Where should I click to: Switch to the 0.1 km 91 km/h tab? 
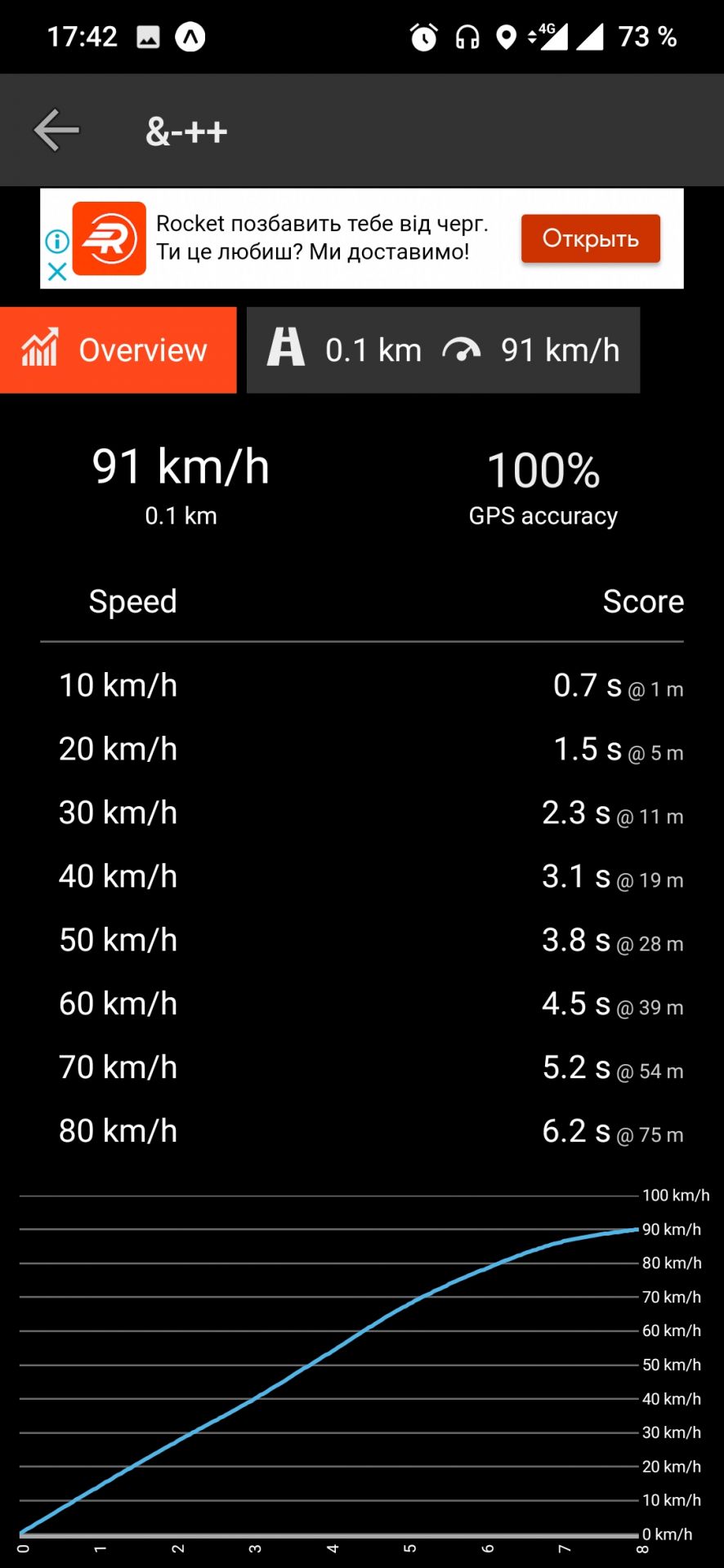click(x=443, y=350)
